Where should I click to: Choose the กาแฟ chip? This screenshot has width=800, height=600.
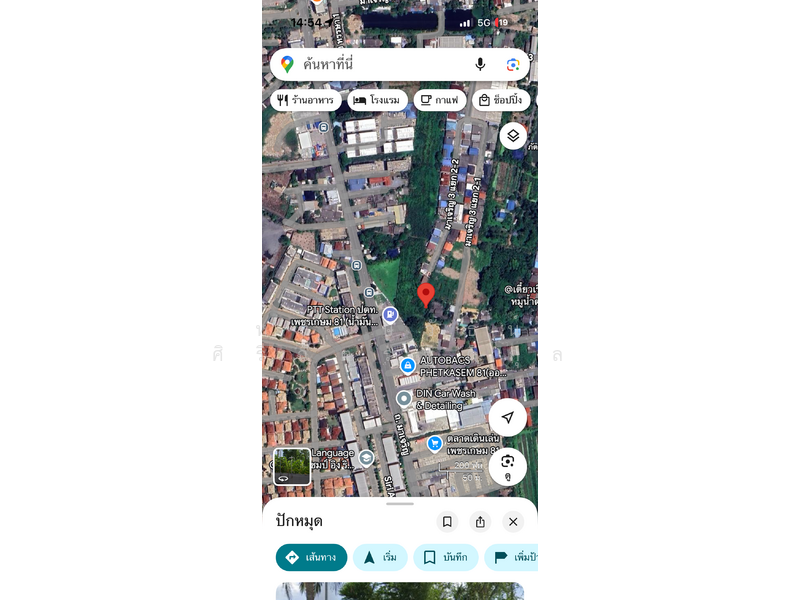click(x=440, y=100)
